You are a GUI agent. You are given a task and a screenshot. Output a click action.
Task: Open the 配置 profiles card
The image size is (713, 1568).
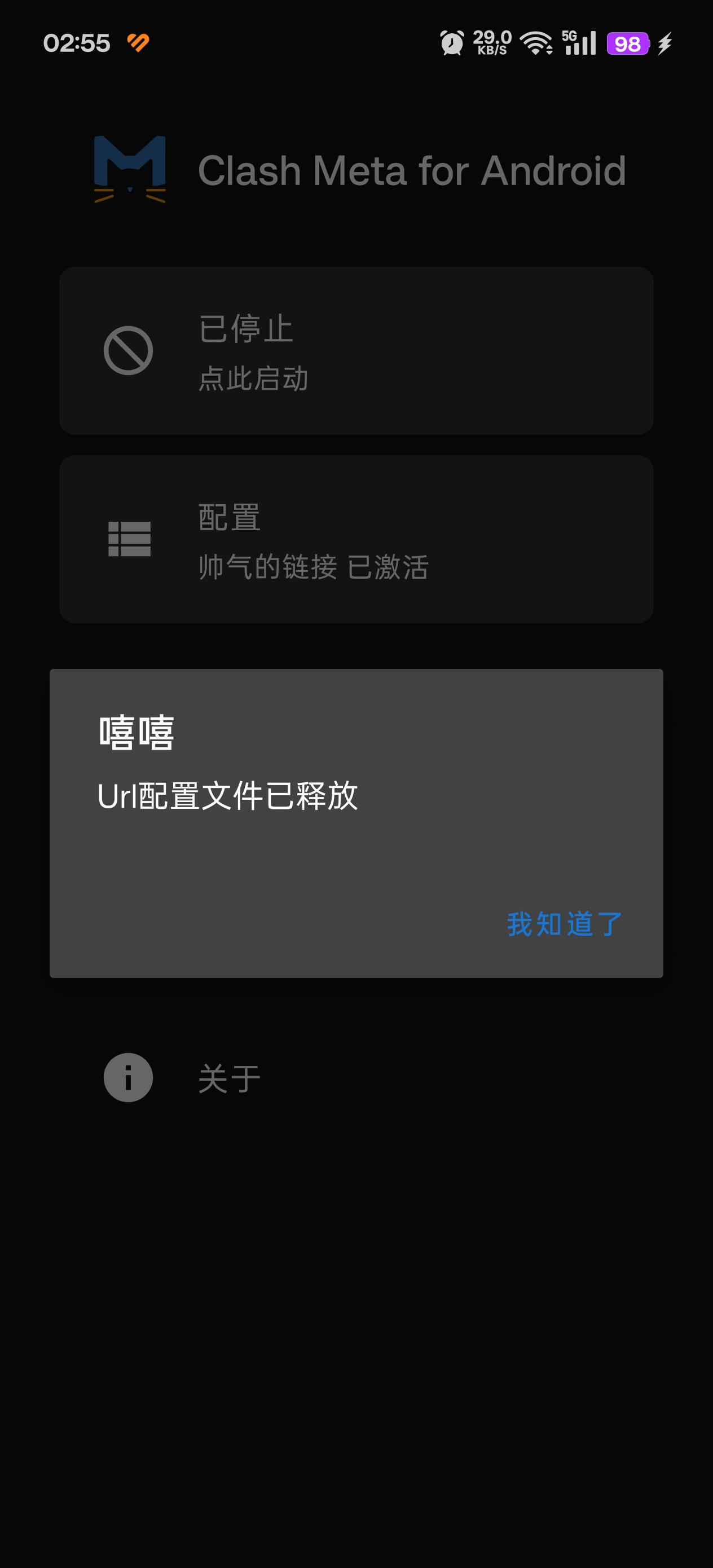pyautogui.click(x=356, y=539)
